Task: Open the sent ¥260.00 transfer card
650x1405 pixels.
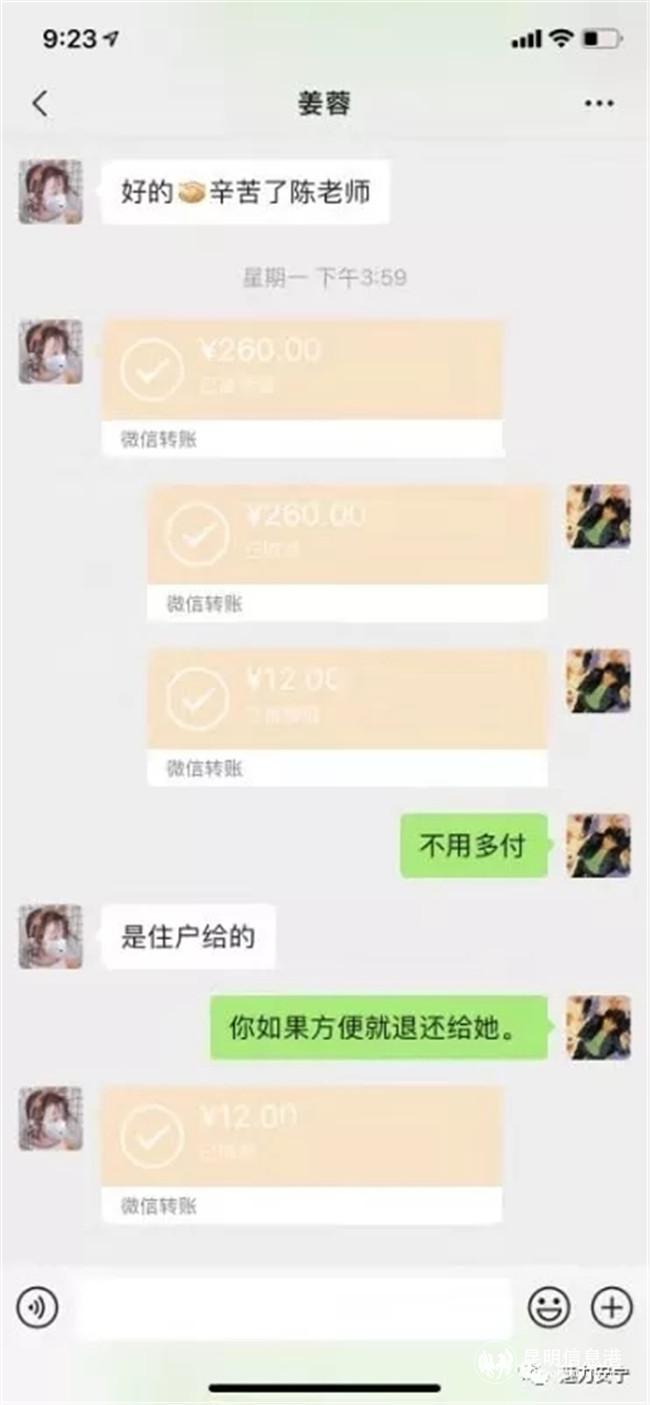Action: point(346,552)
